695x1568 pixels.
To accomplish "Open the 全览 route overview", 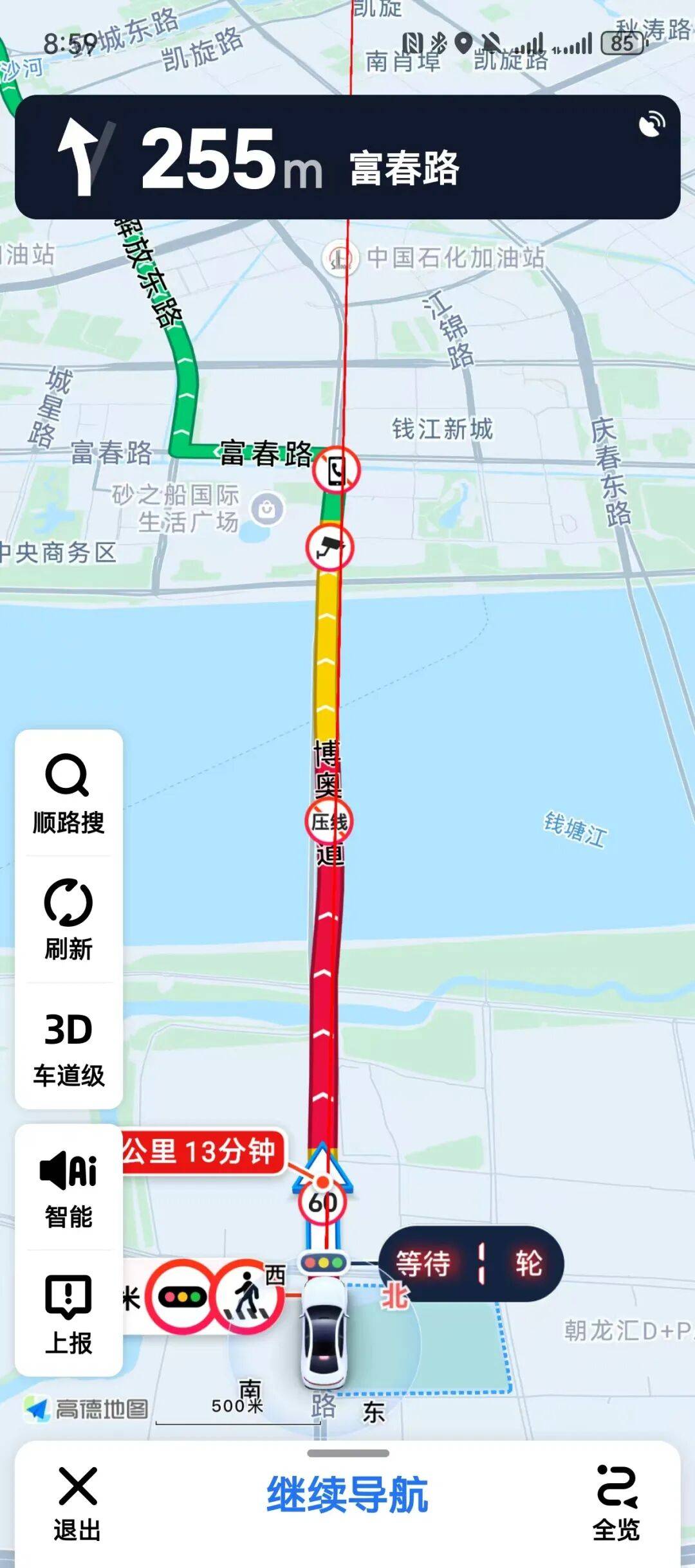I will click(616, 1503).
